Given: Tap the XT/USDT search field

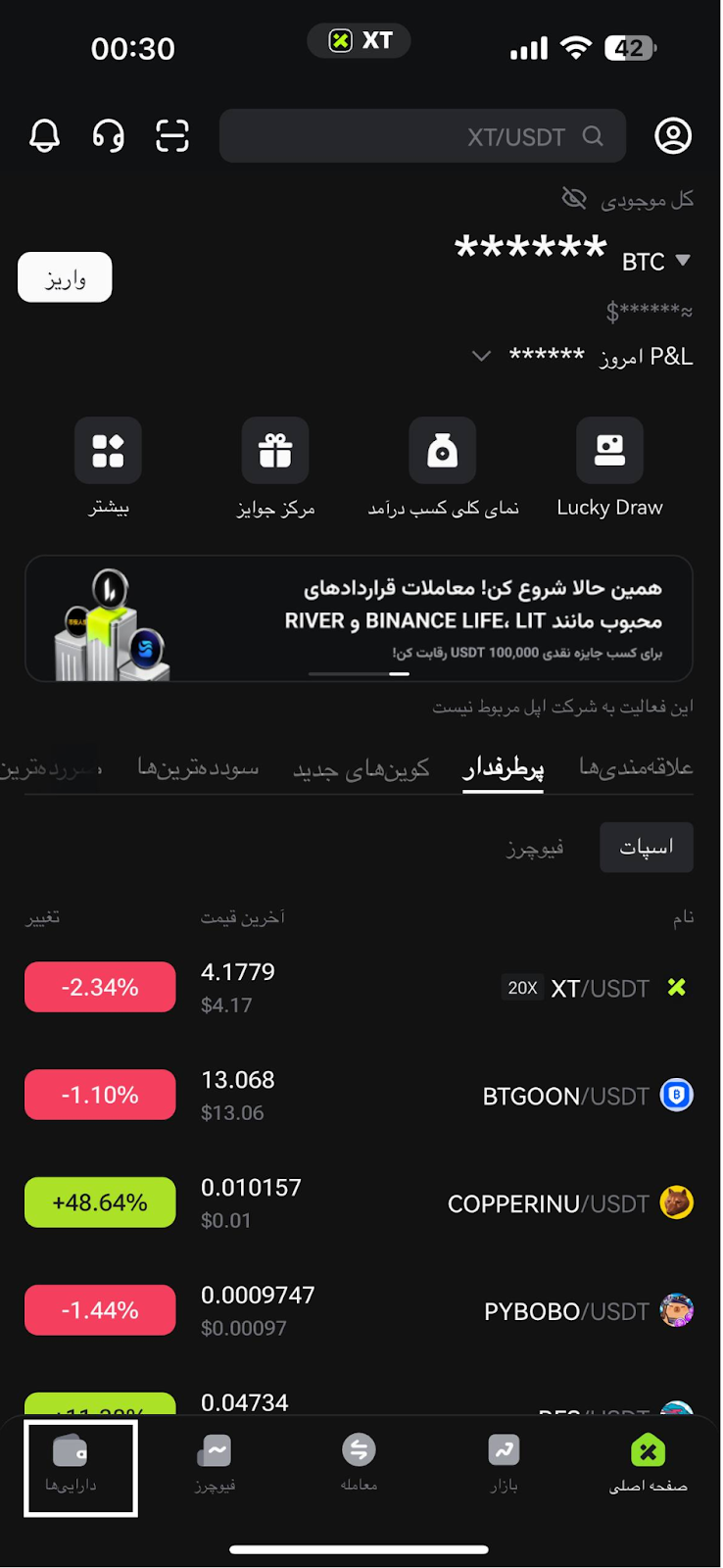Looking at the screenshot, I should click(422, 136).
